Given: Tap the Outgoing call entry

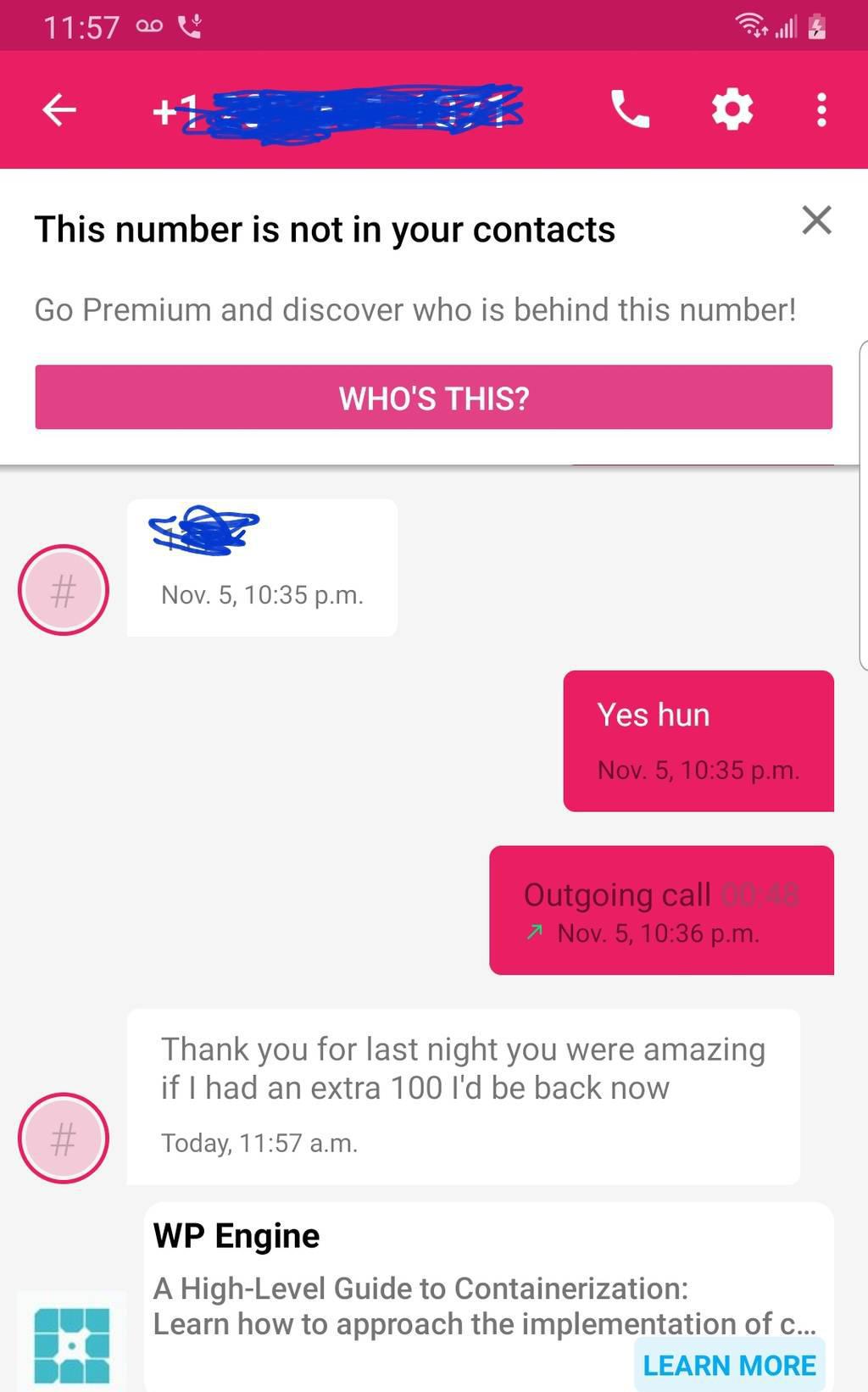Looking at the screenshot, I should point(661,910).
